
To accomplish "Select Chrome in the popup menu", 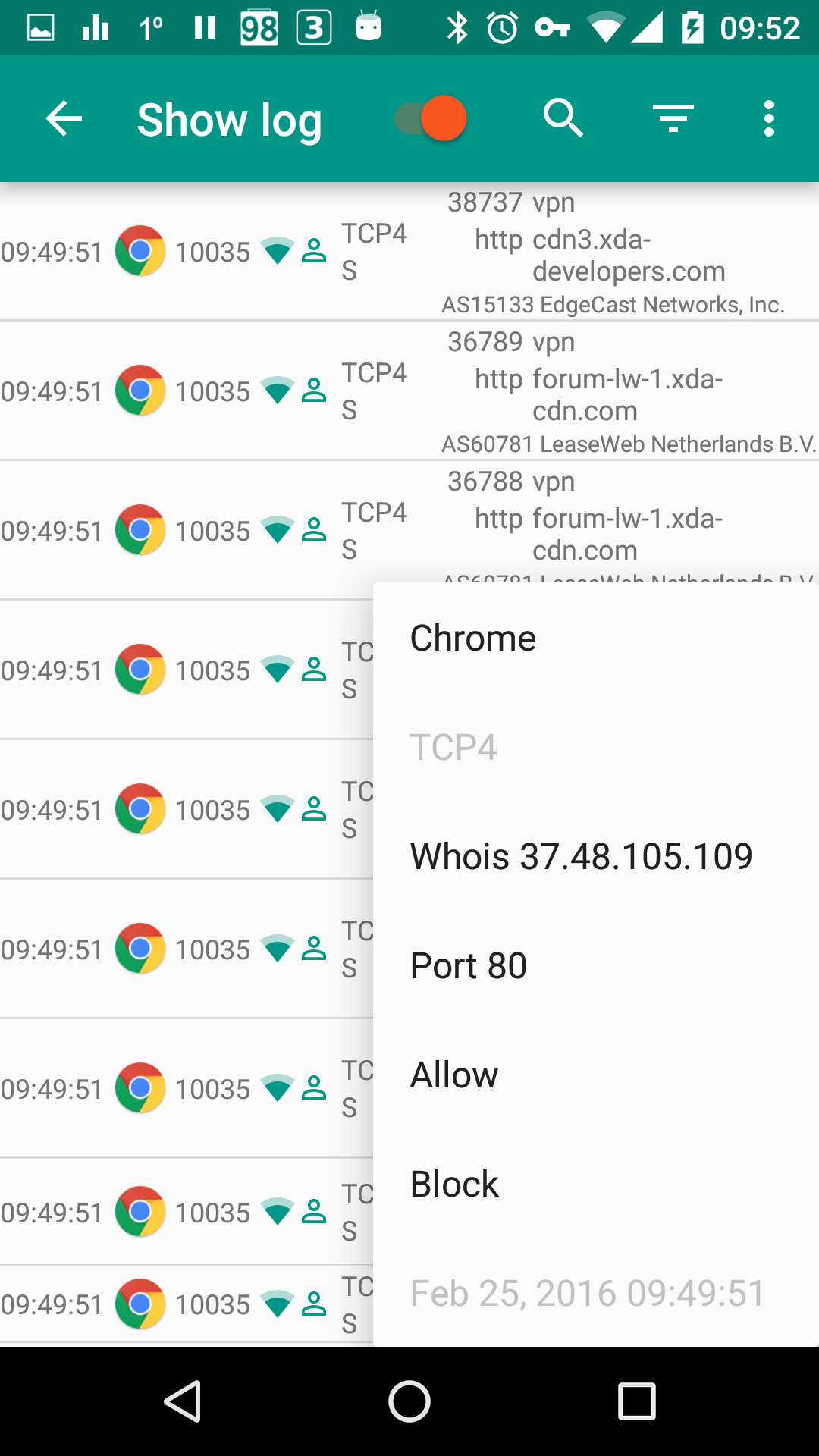I will coord(596,639).
